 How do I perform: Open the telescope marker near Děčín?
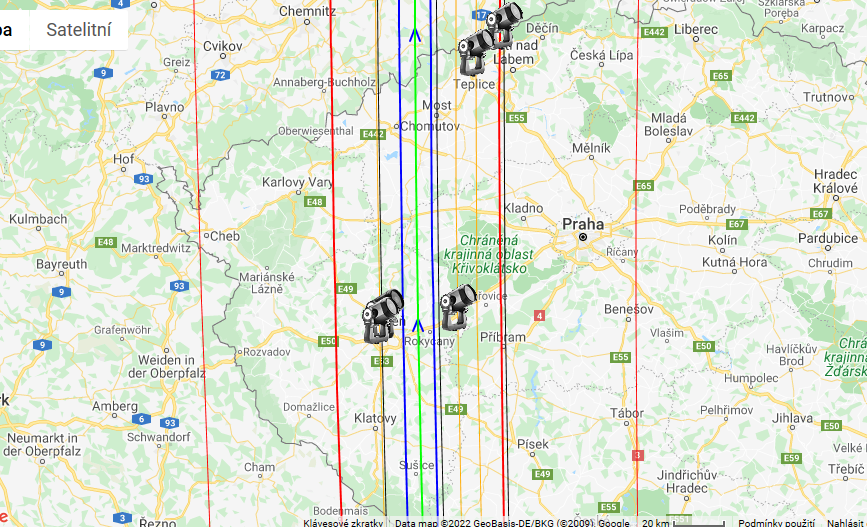tap(504, 23)
